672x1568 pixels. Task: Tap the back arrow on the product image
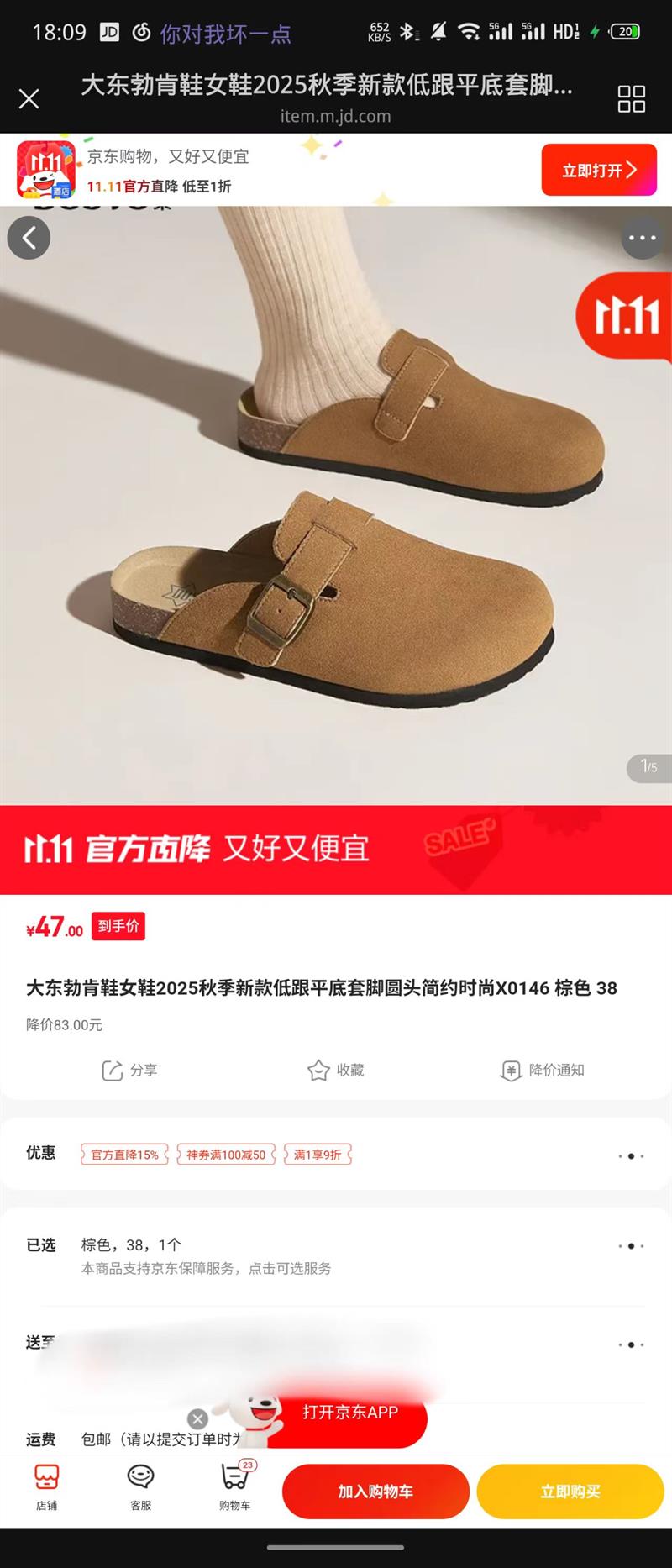click(x=29, y=238)
